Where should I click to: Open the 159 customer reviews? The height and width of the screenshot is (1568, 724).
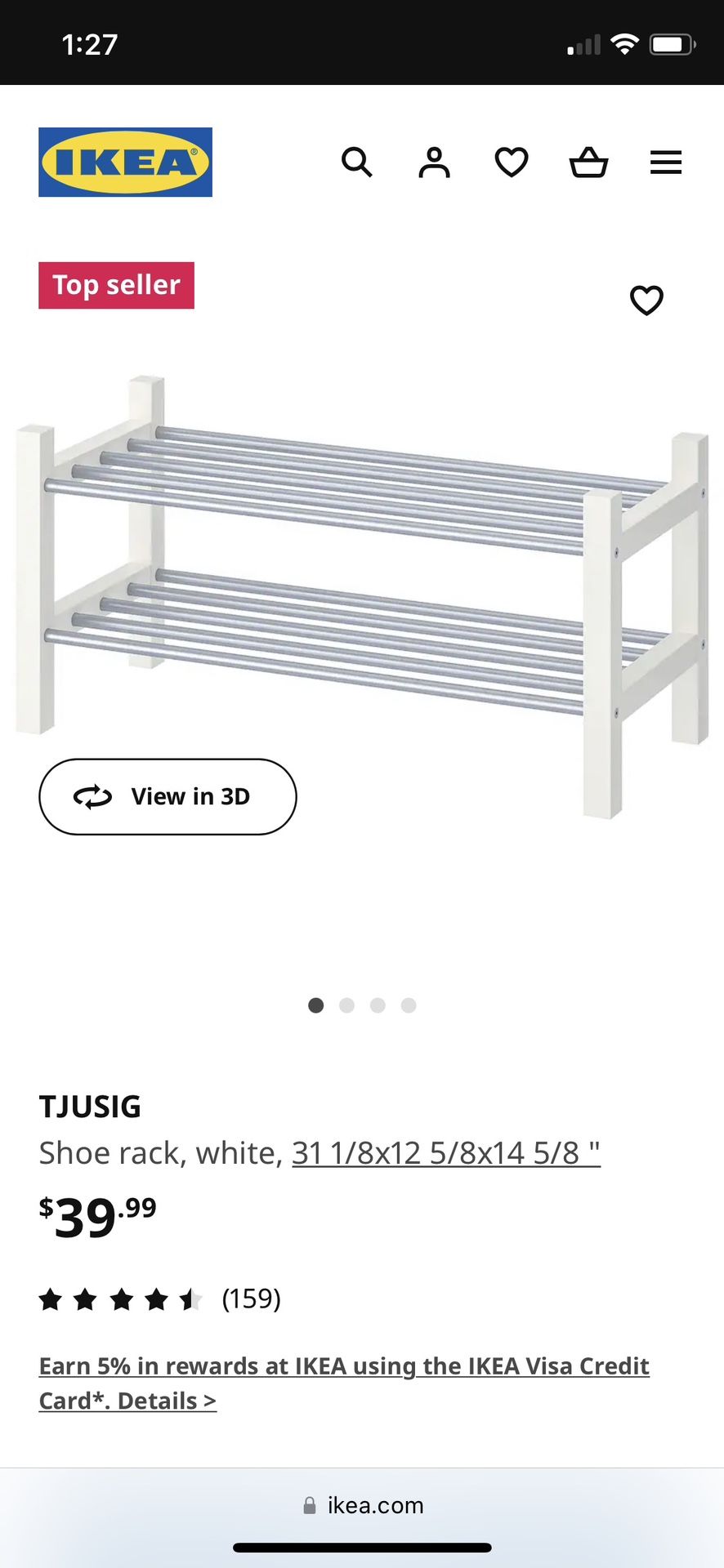click(251, 1298)
